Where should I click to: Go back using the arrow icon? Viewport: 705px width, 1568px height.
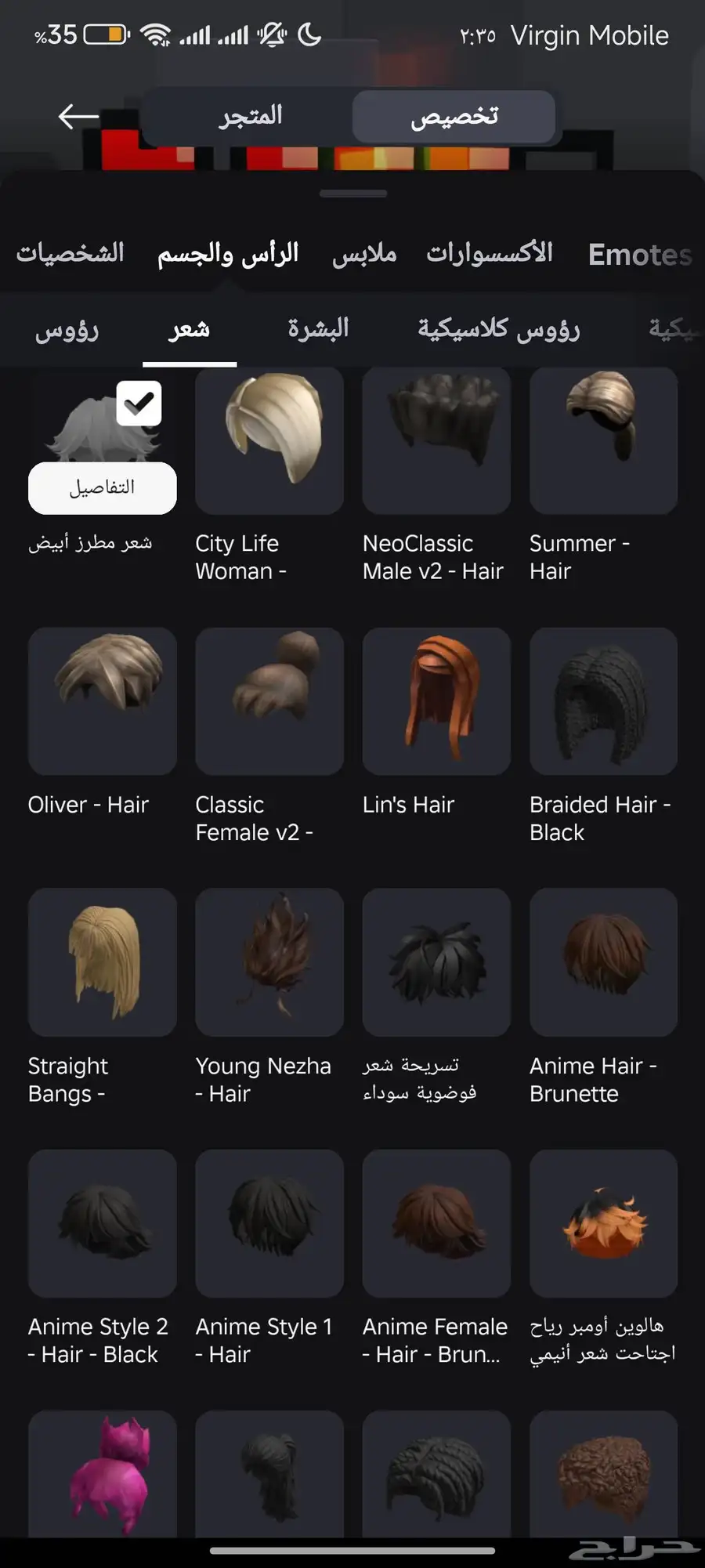tap(78, 117)
